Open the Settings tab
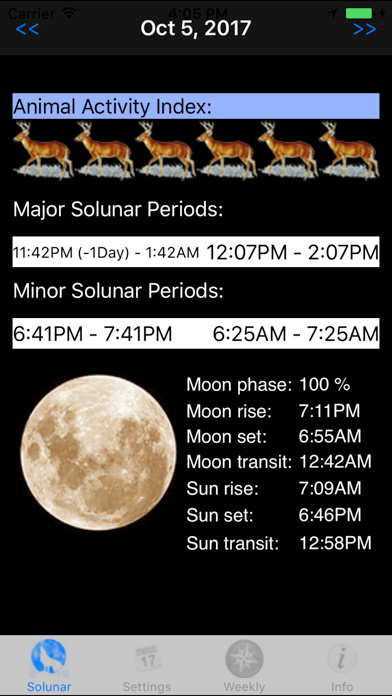This screenshot has width=392, height=696. point(147,665)
